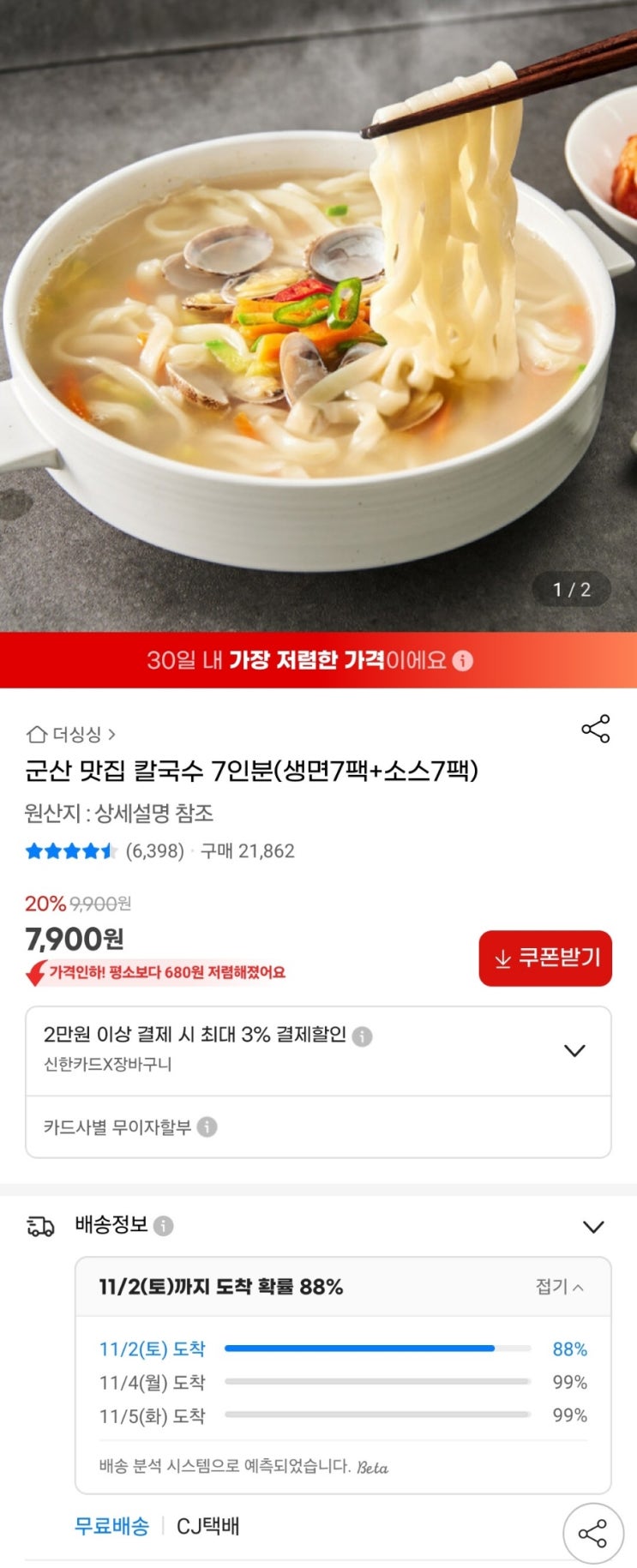Expand the 배송정보 section chevron
637x1568 pixels.
point(593,1227)
